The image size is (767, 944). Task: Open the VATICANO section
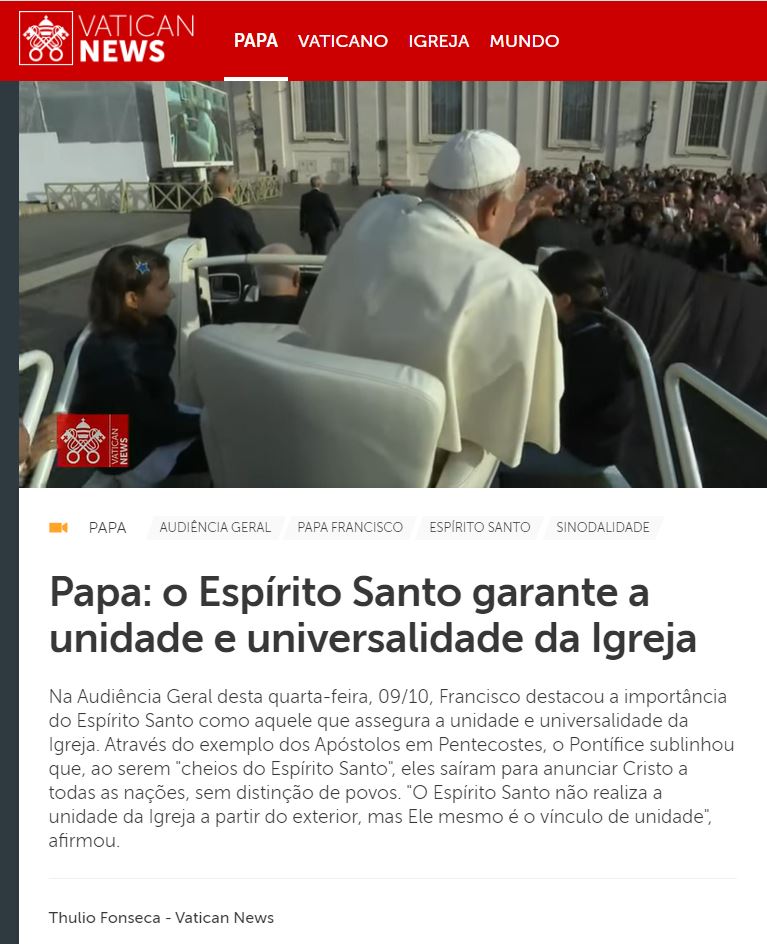pos(342,41)
